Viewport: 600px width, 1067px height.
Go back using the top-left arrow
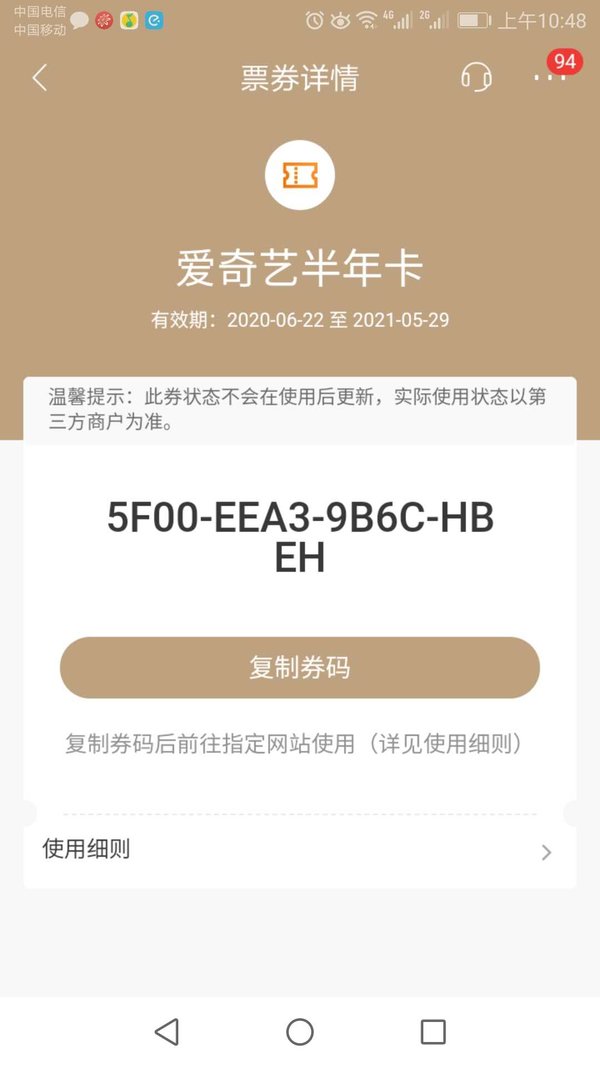[x=39, y=78]
